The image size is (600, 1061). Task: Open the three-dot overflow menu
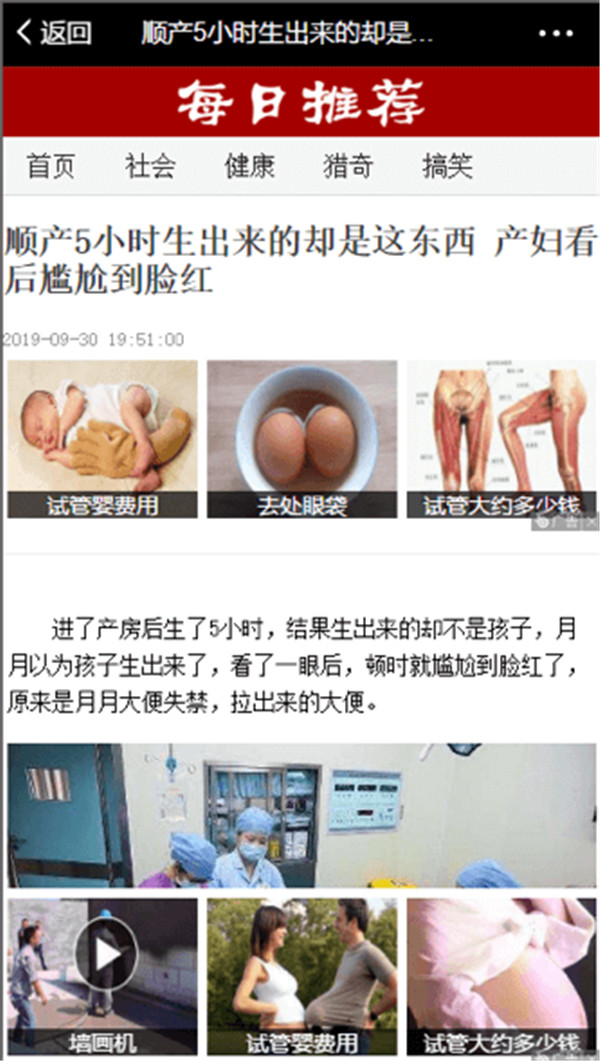coord(556,33)
